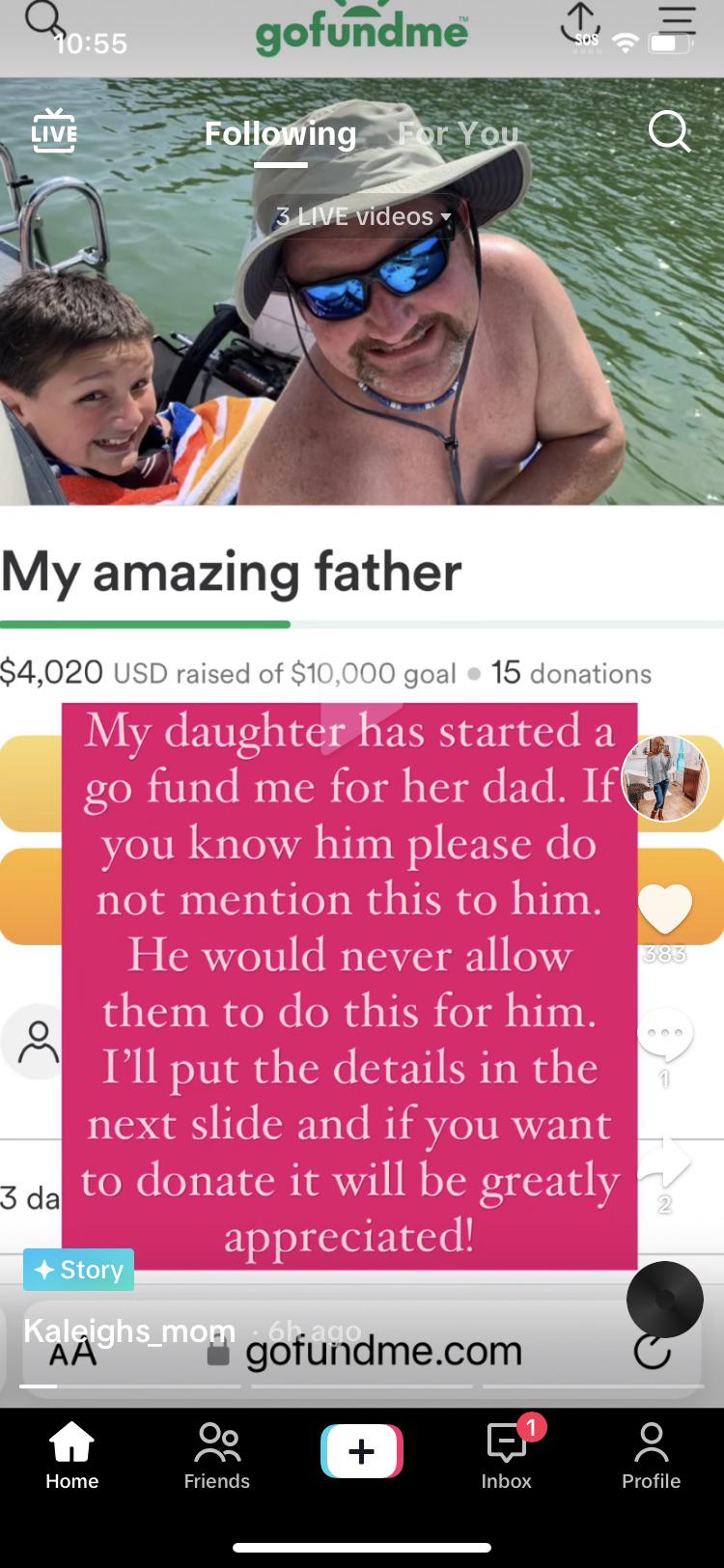Open TikTok search magnifier

click(x=669, y=131)
